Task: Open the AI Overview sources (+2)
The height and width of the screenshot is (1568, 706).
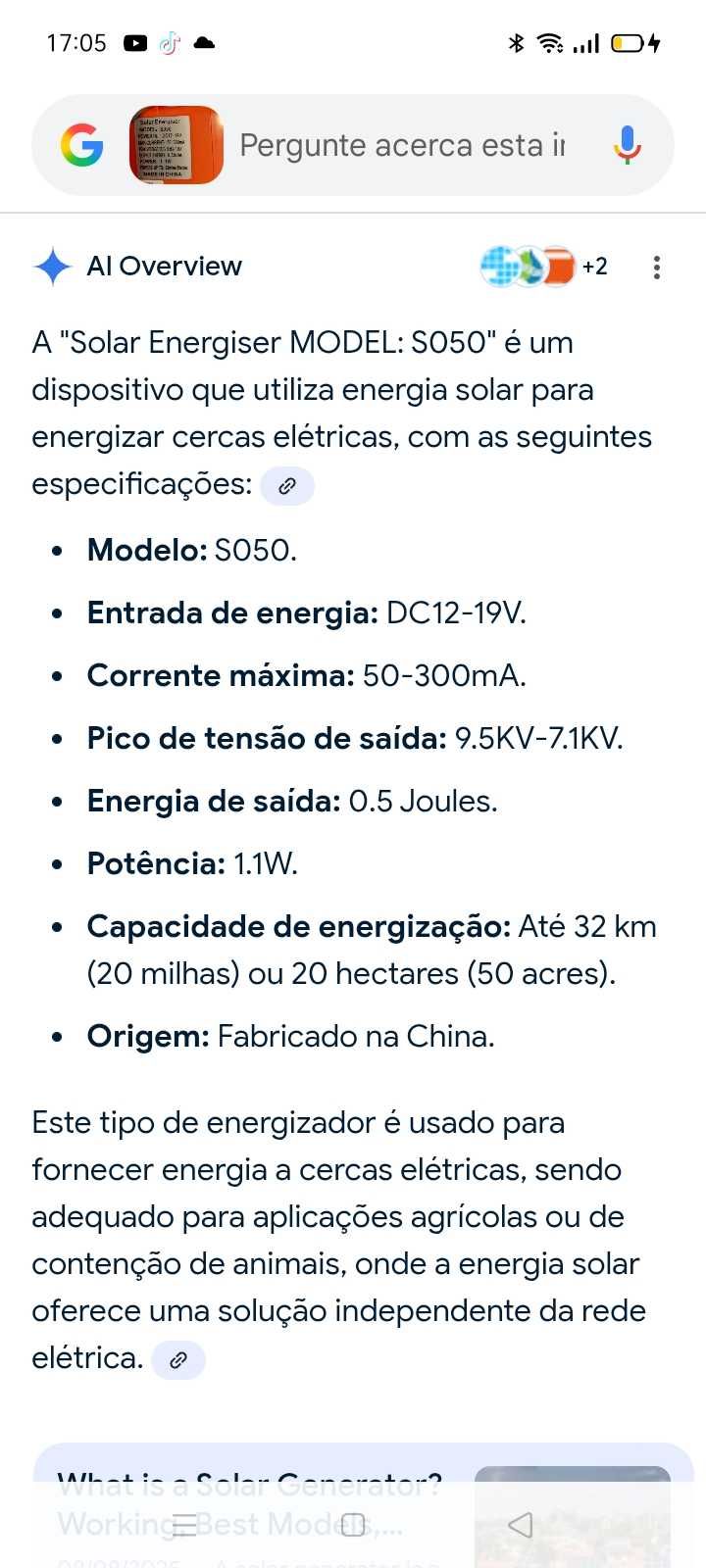Action: point(544,267)
